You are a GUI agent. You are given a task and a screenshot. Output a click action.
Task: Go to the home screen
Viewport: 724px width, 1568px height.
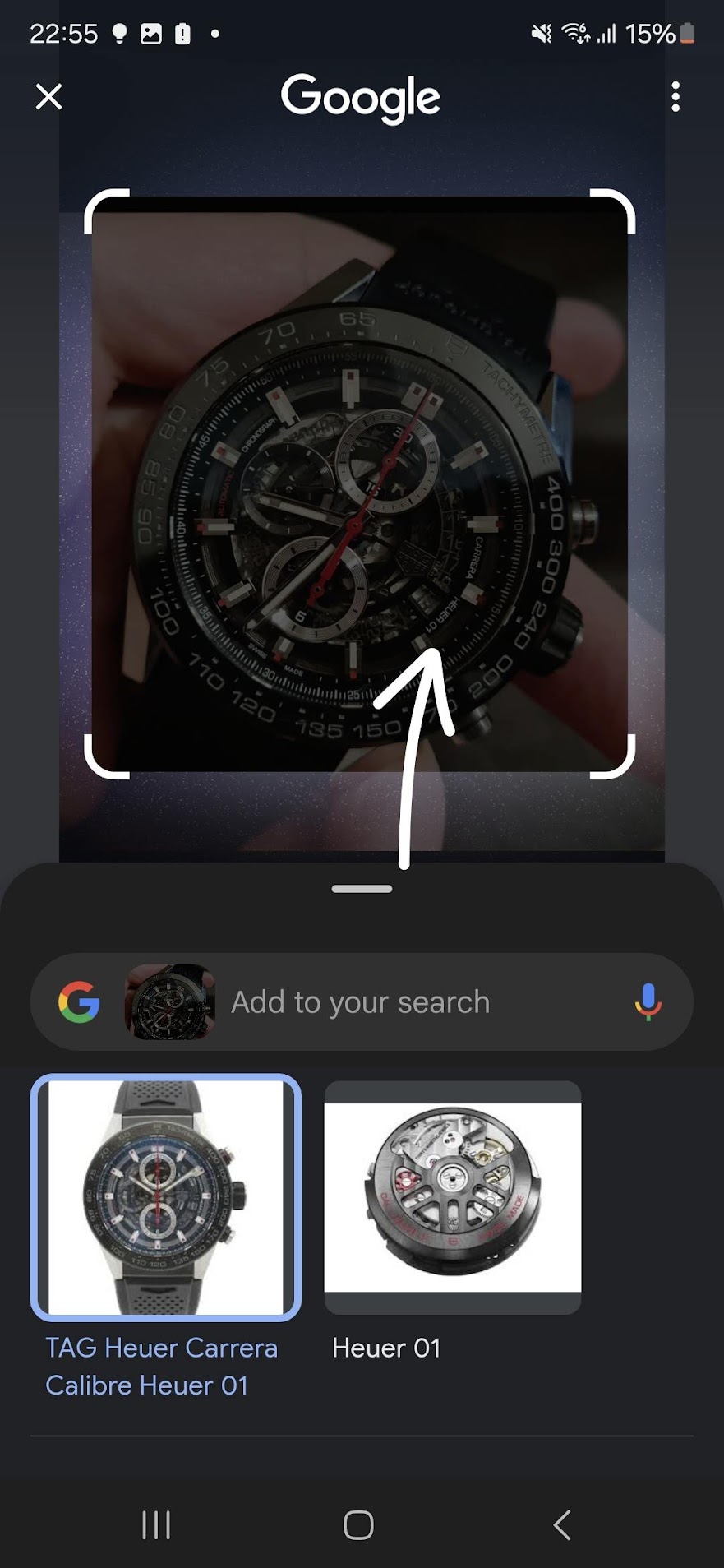click(358, 1524)
